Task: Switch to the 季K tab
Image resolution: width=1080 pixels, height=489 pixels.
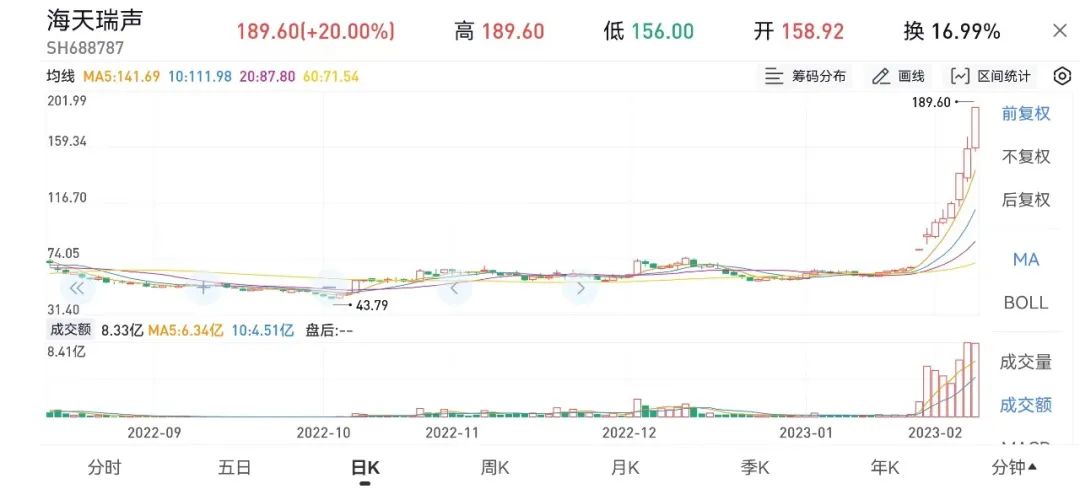Action: tap(755, 467)
